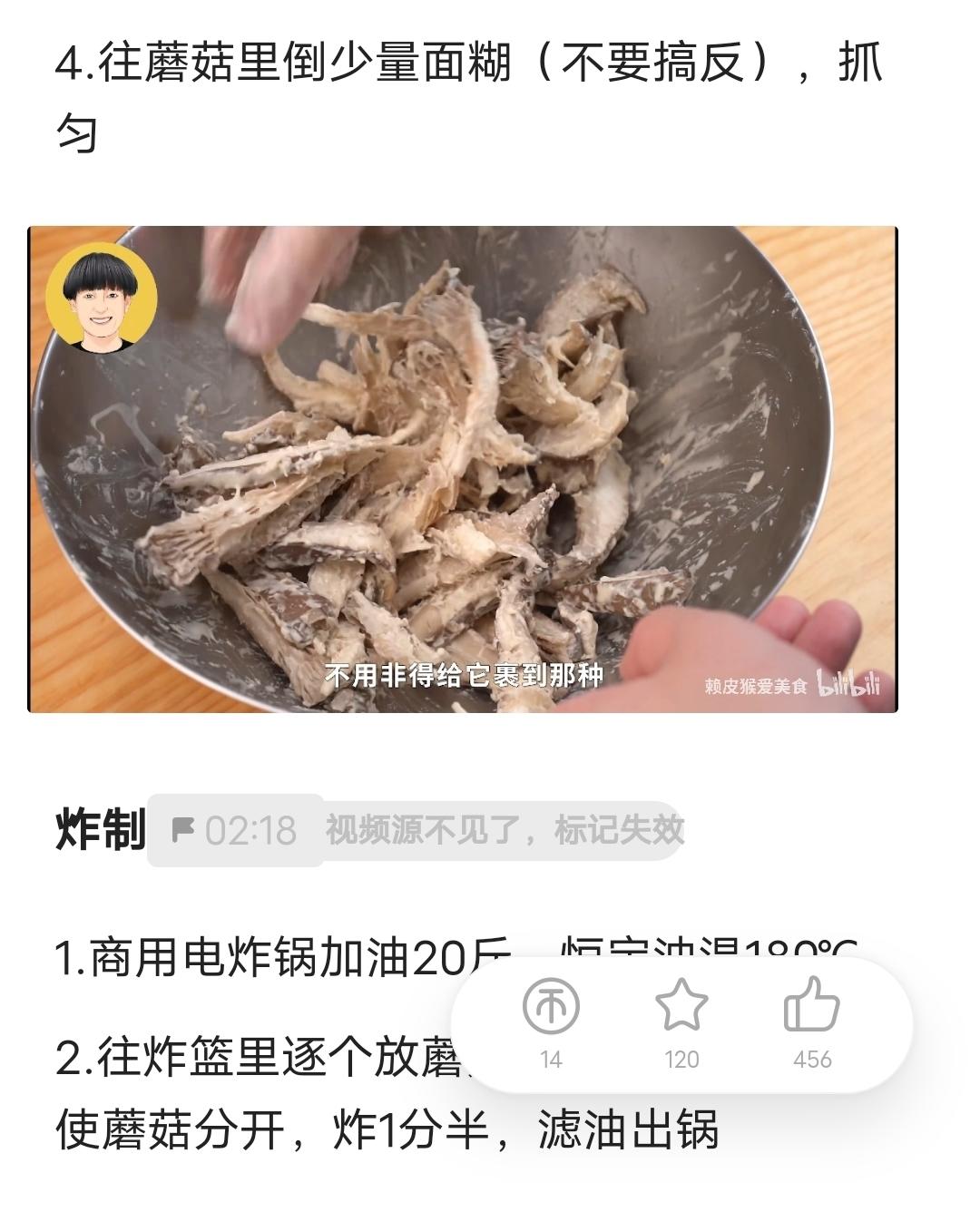980x1212 pixels.
Task: Open the mushroom mixing bowl image
Action: coord(463,469)
